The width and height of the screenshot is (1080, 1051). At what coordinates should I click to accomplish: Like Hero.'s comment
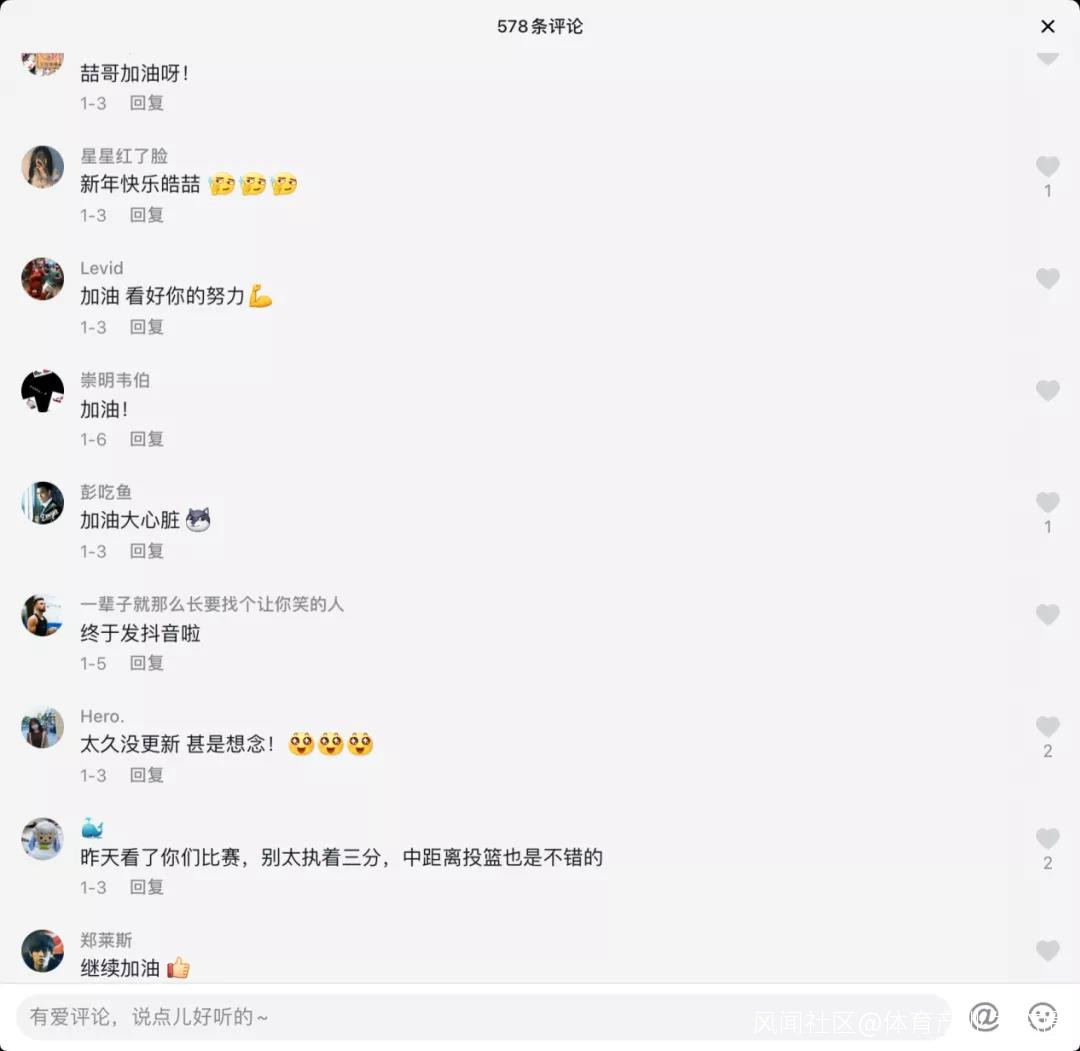1047,727
